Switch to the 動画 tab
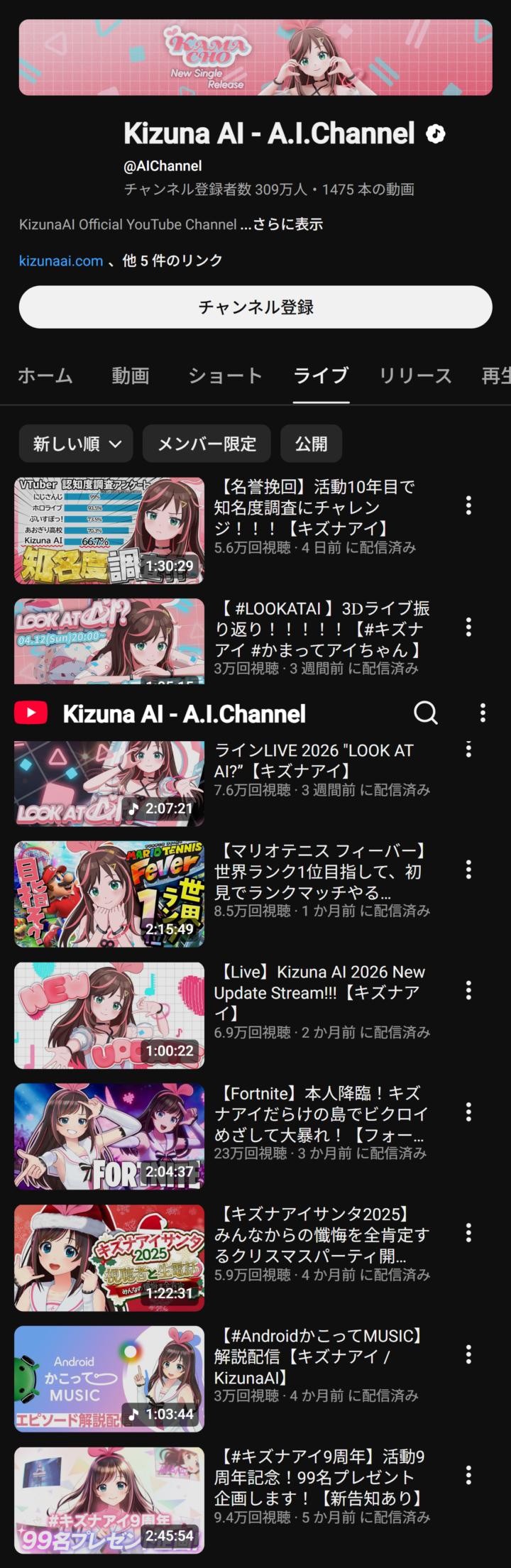The height and width of the screenshot is (1568, 511). point(131,375)
